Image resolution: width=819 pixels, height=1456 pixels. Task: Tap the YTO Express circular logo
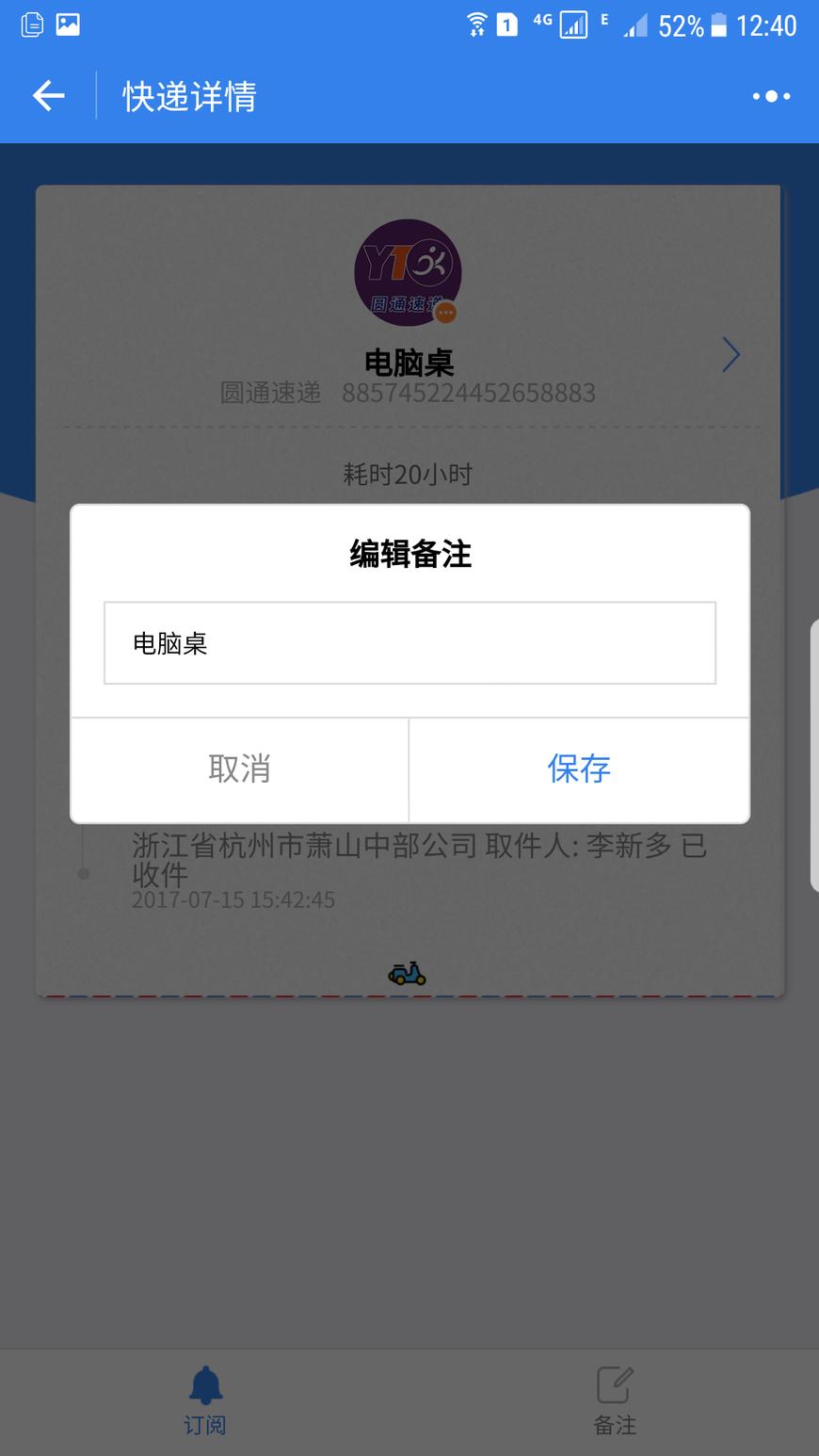pos(408,273)
